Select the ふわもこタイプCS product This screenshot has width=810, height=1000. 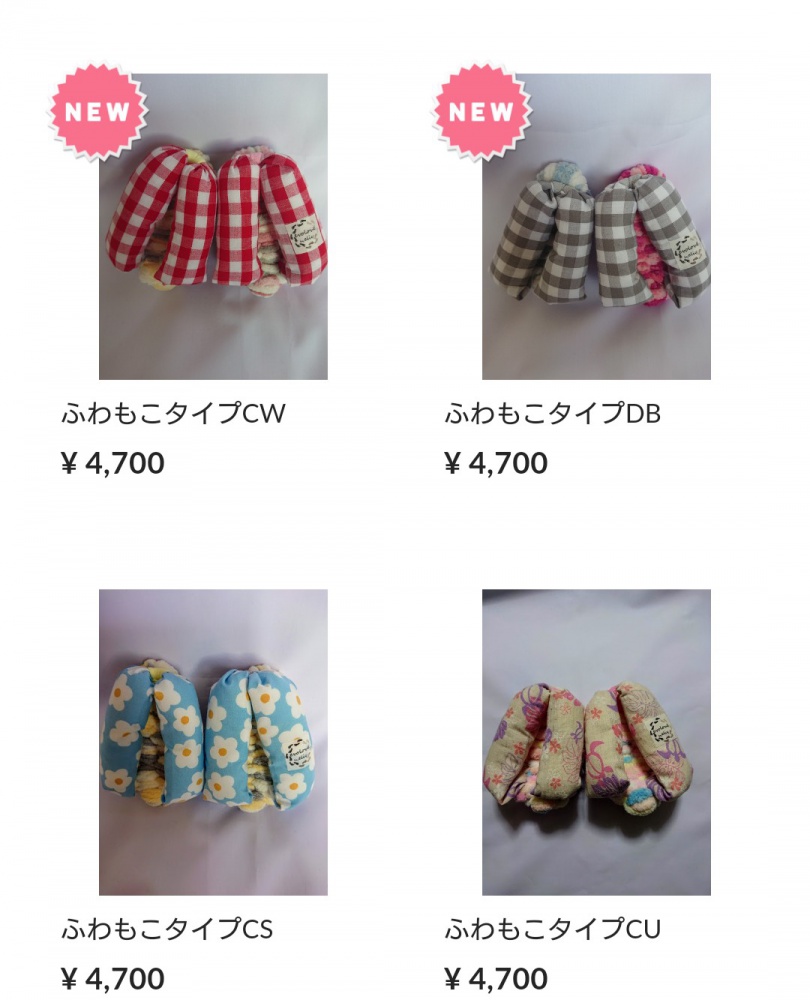point(213,742)
